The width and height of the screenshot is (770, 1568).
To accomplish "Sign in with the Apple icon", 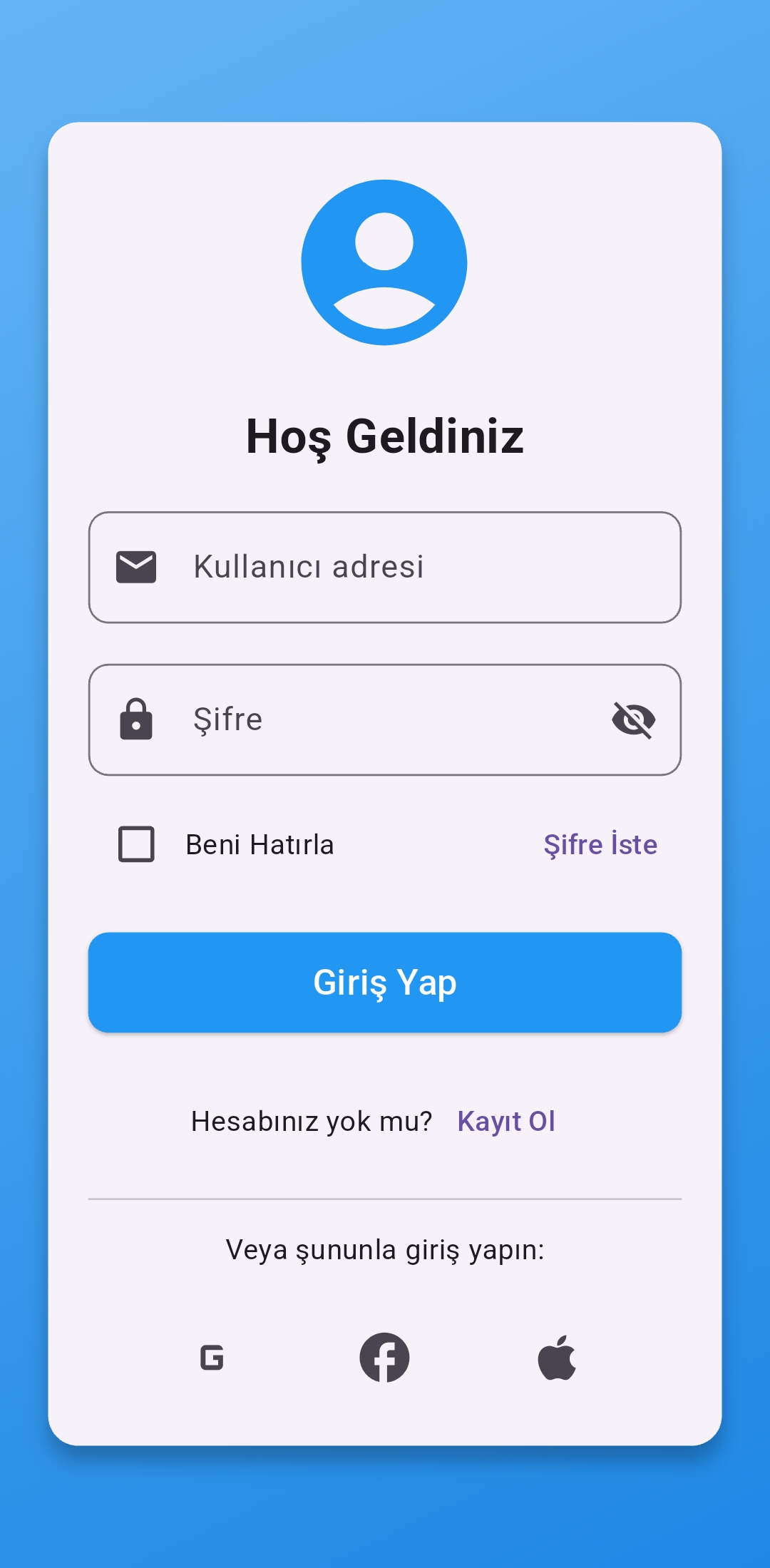I will (x=557, y=1358).
